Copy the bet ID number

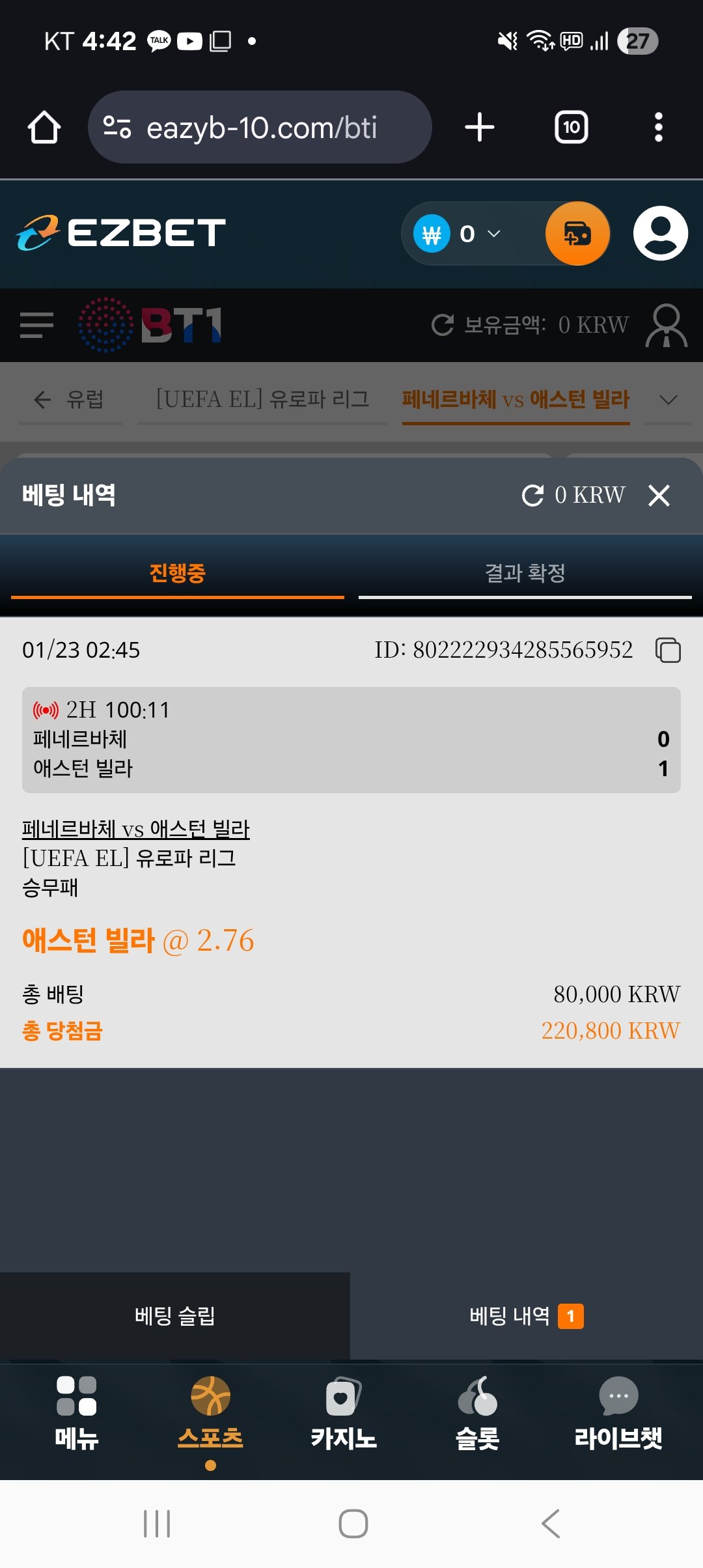(x=668, y=650)
